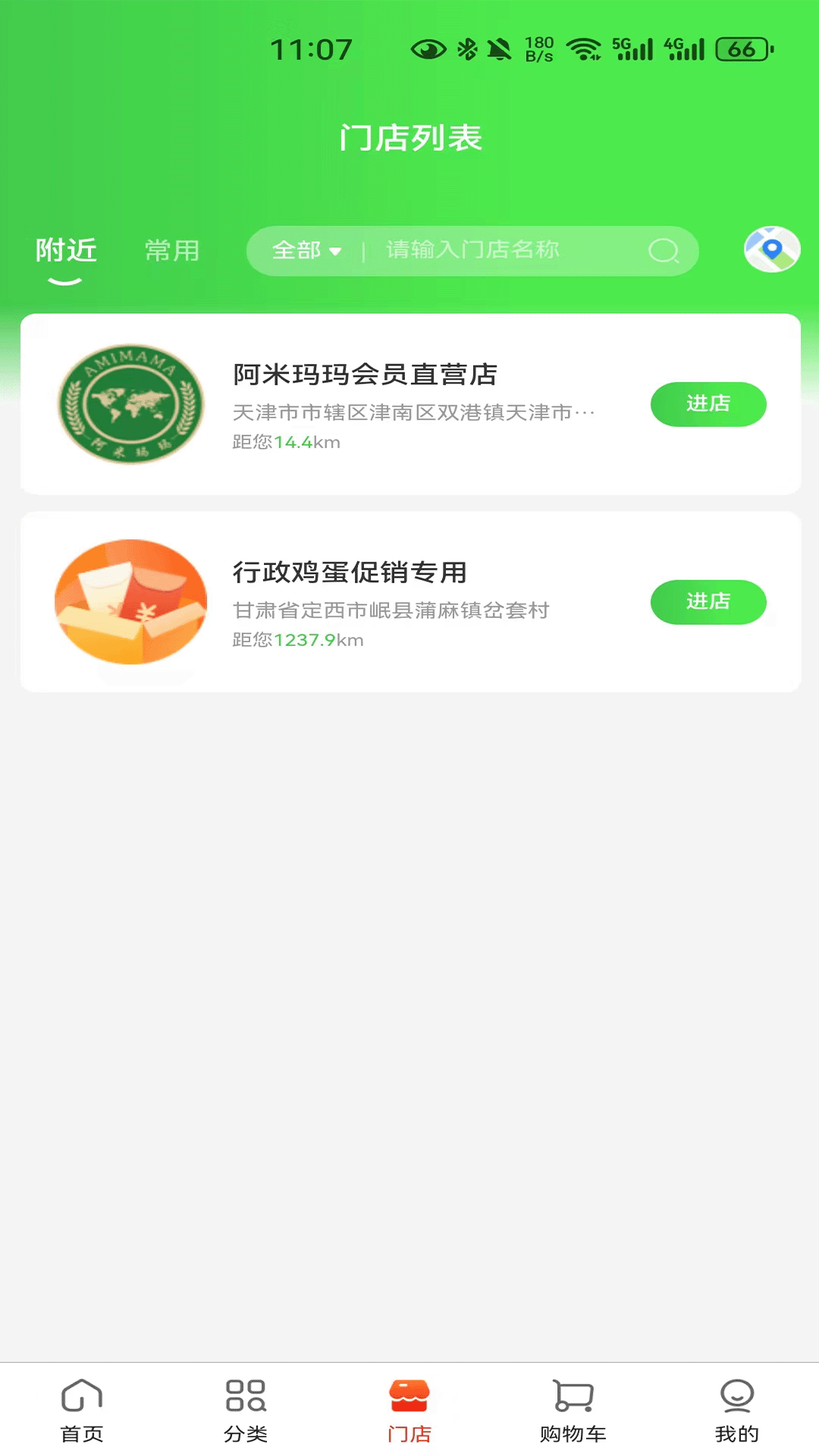Go to the 首页 tab
Viewport: 819px width, 1456px height.
pos(82,1410)
